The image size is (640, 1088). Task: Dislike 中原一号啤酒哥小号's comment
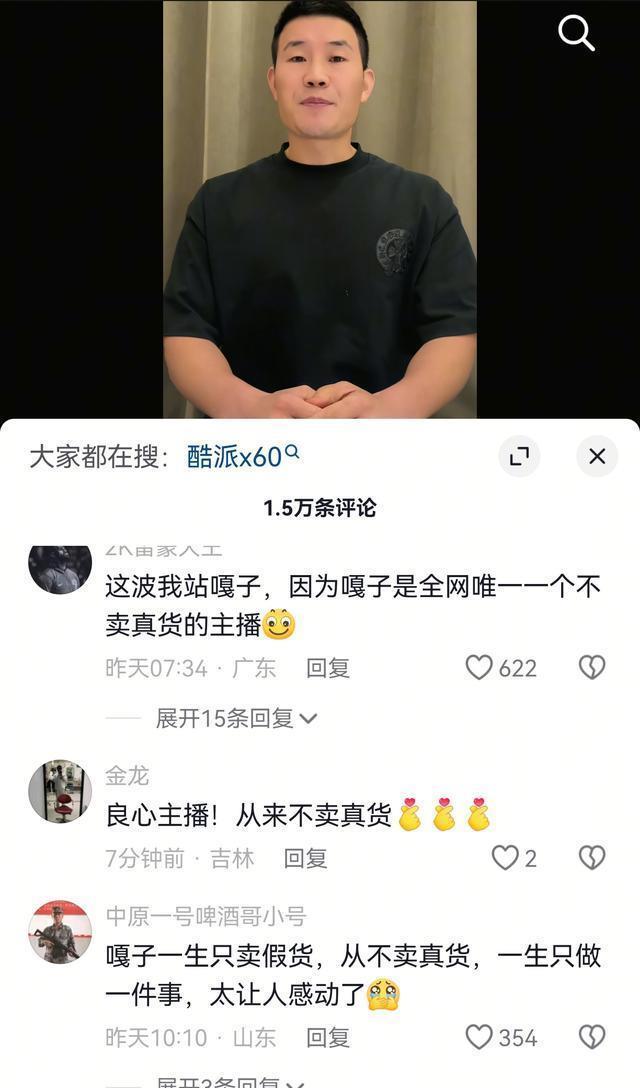pos(592,1038)
